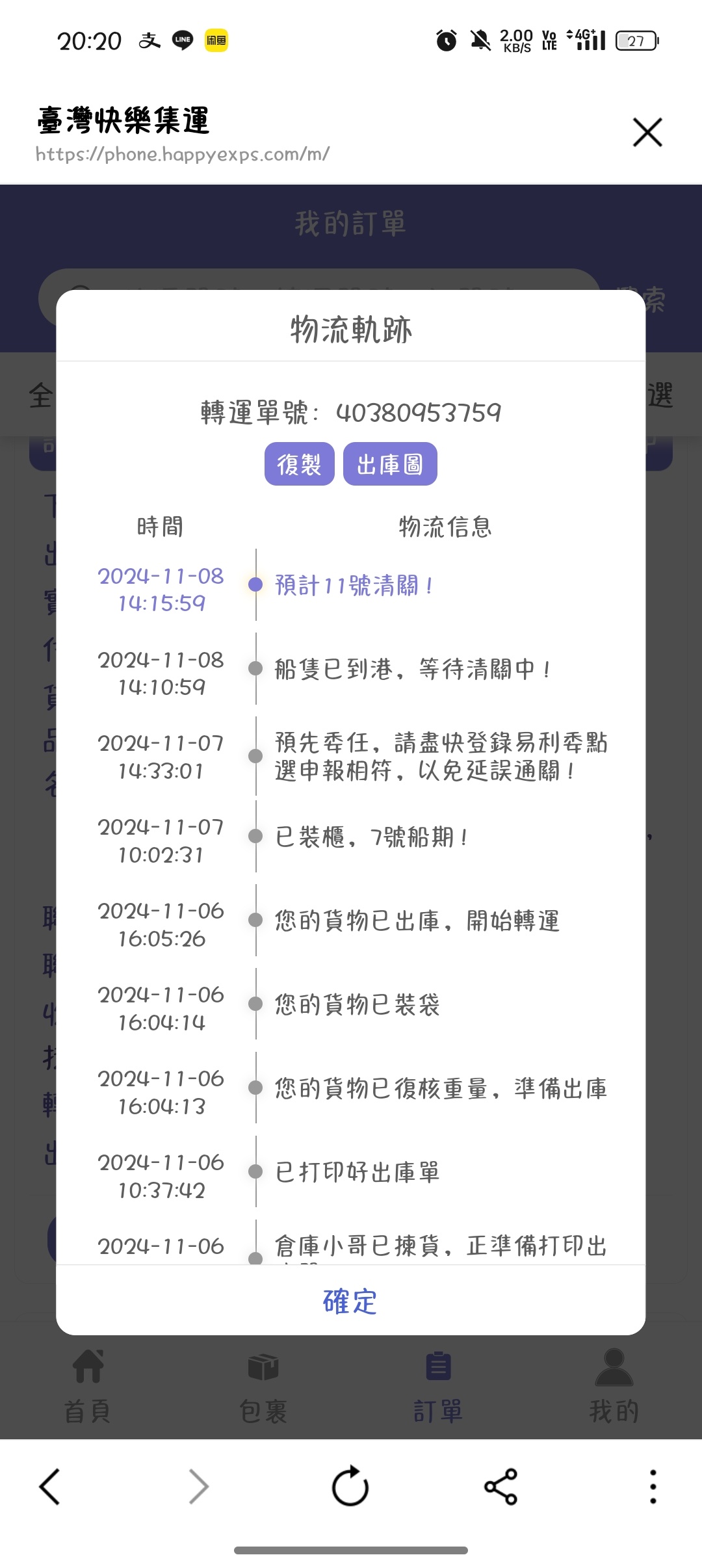
Task: Share this page
Action: coord(500,1486)
